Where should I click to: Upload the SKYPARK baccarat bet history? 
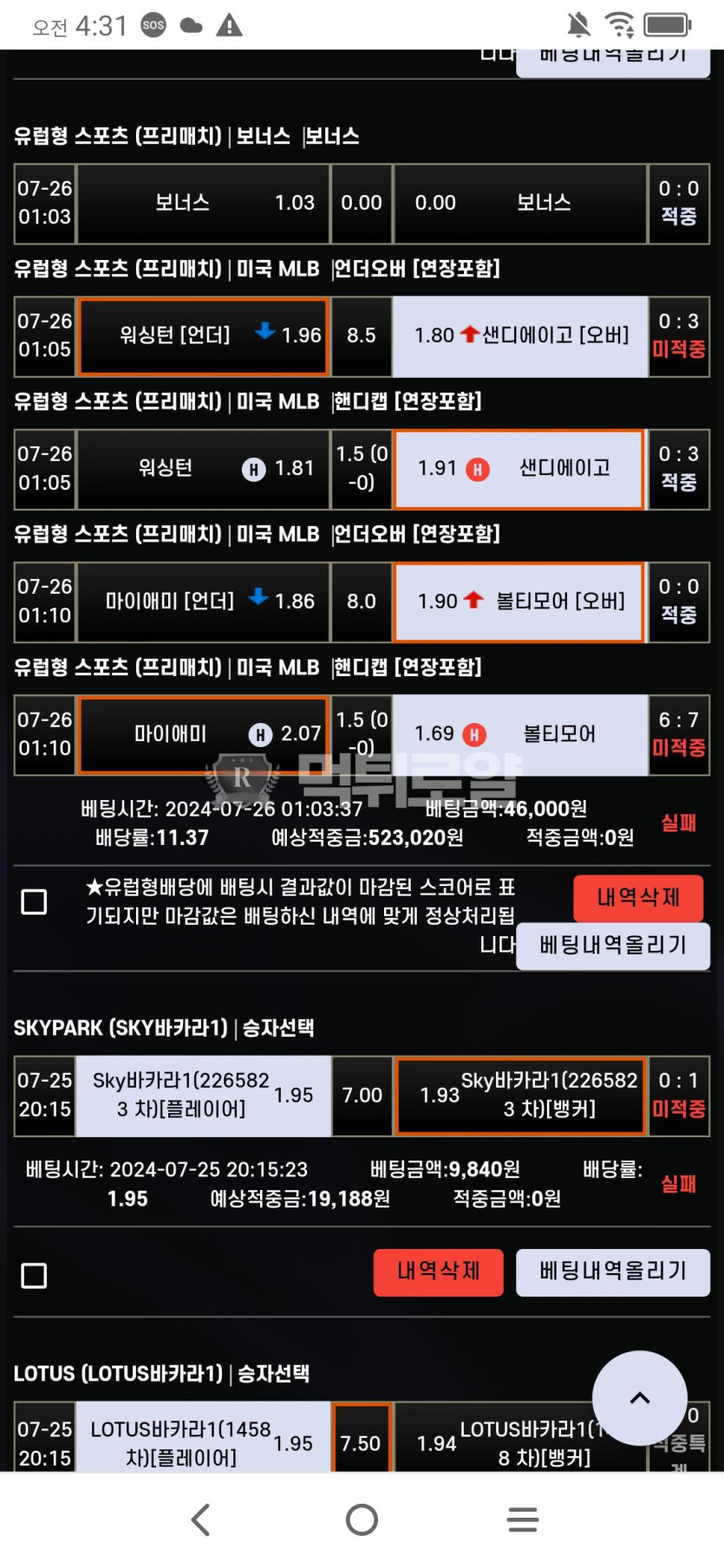pyautogui.click(x=612, y=1272)
